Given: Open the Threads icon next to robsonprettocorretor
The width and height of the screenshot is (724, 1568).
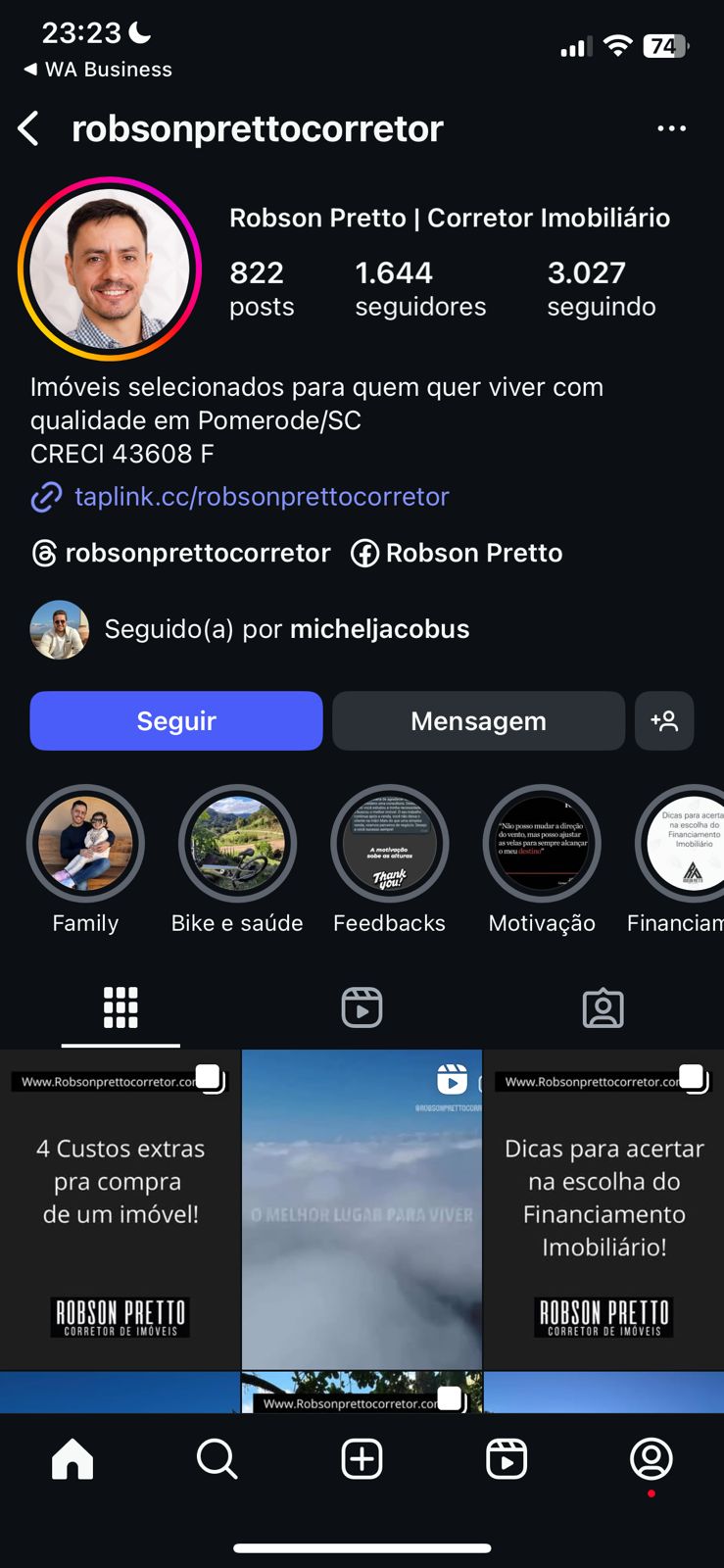Looking at the screenshot, I should tap(44, 553).
